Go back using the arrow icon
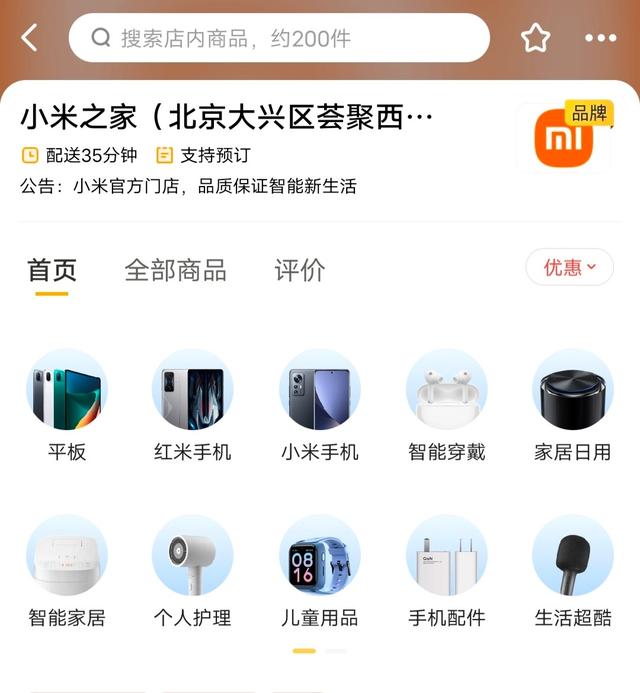640x693 pixels. point(30,39)
